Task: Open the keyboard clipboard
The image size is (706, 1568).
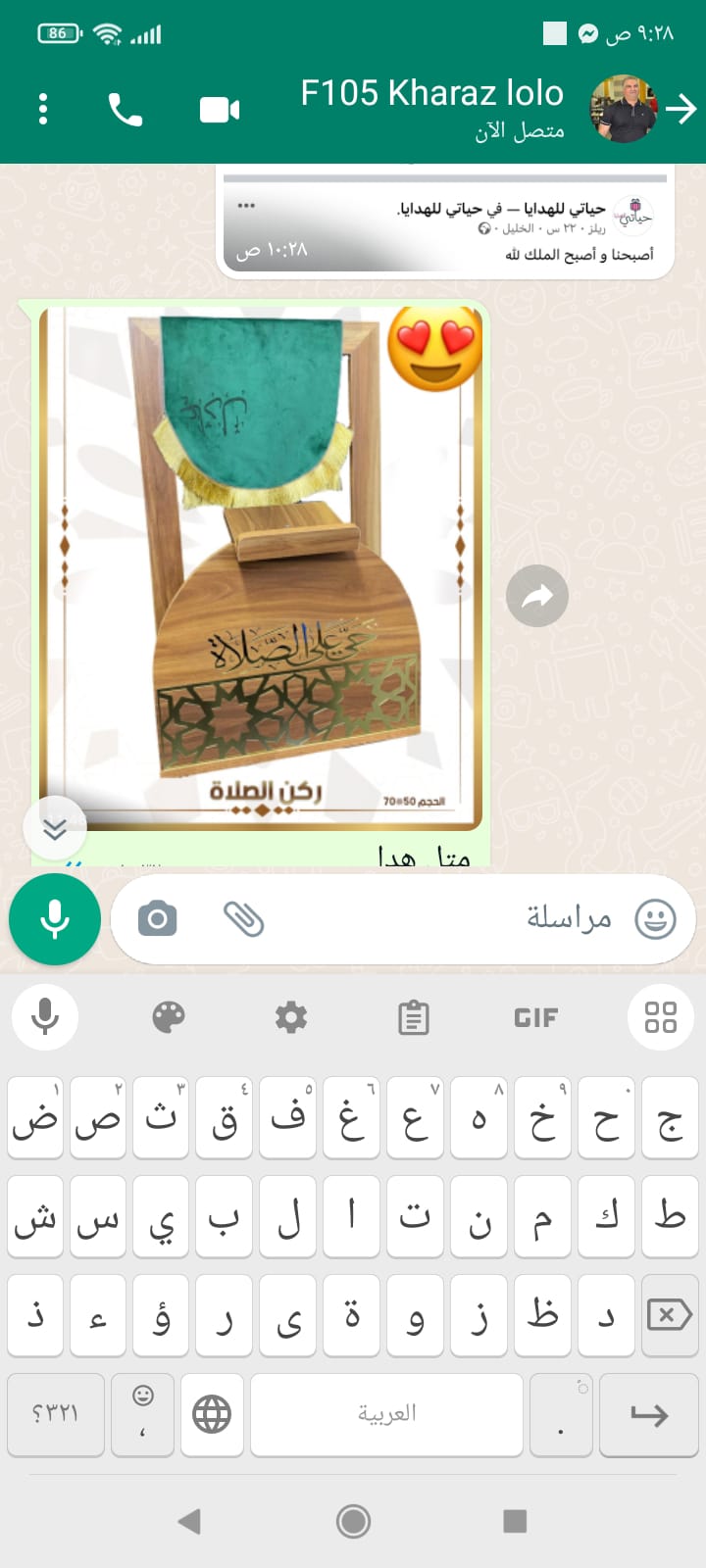Action: pyautogui.click(x=413, y=1017)
